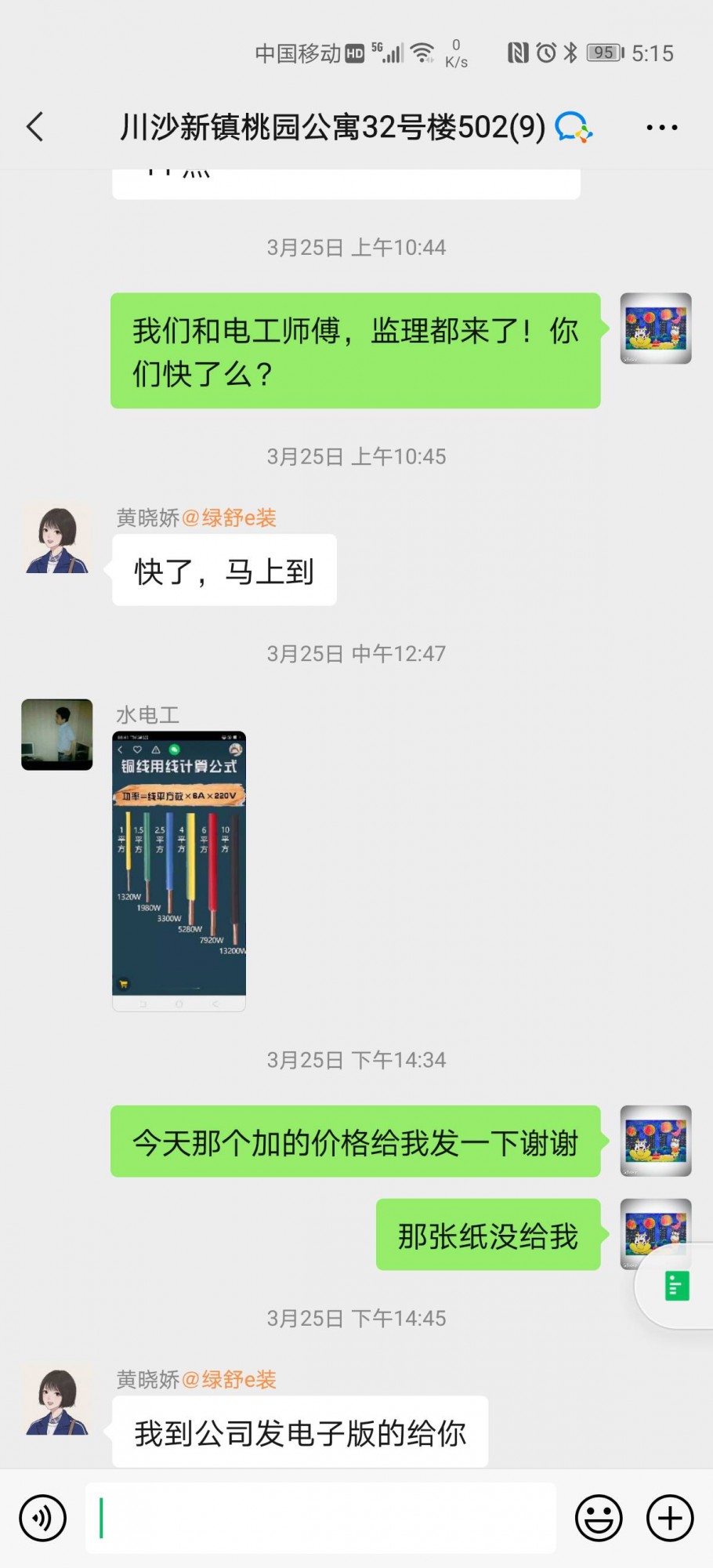Switch to voice message input

(43, 1519)
